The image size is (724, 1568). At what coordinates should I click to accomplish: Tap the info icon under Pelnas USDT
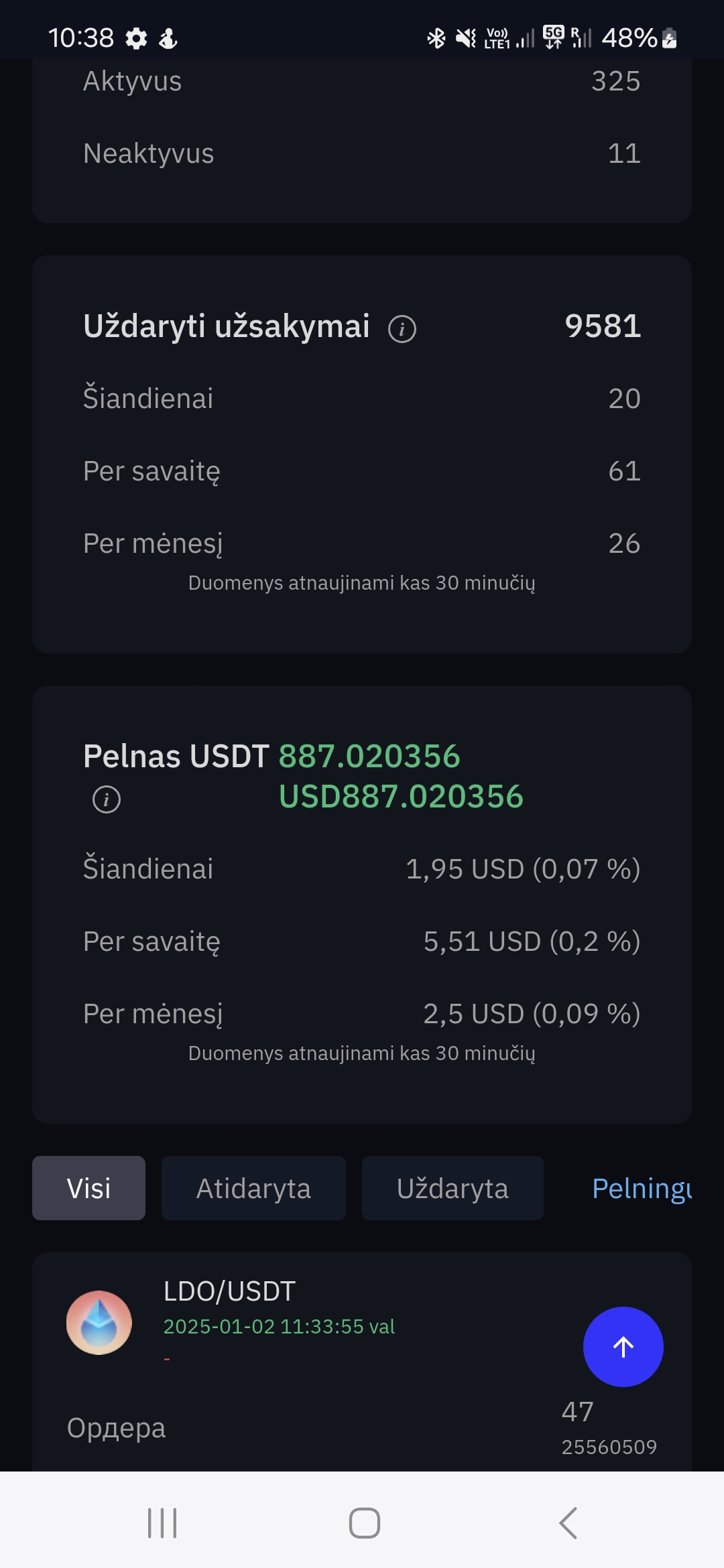coord(107,799)
